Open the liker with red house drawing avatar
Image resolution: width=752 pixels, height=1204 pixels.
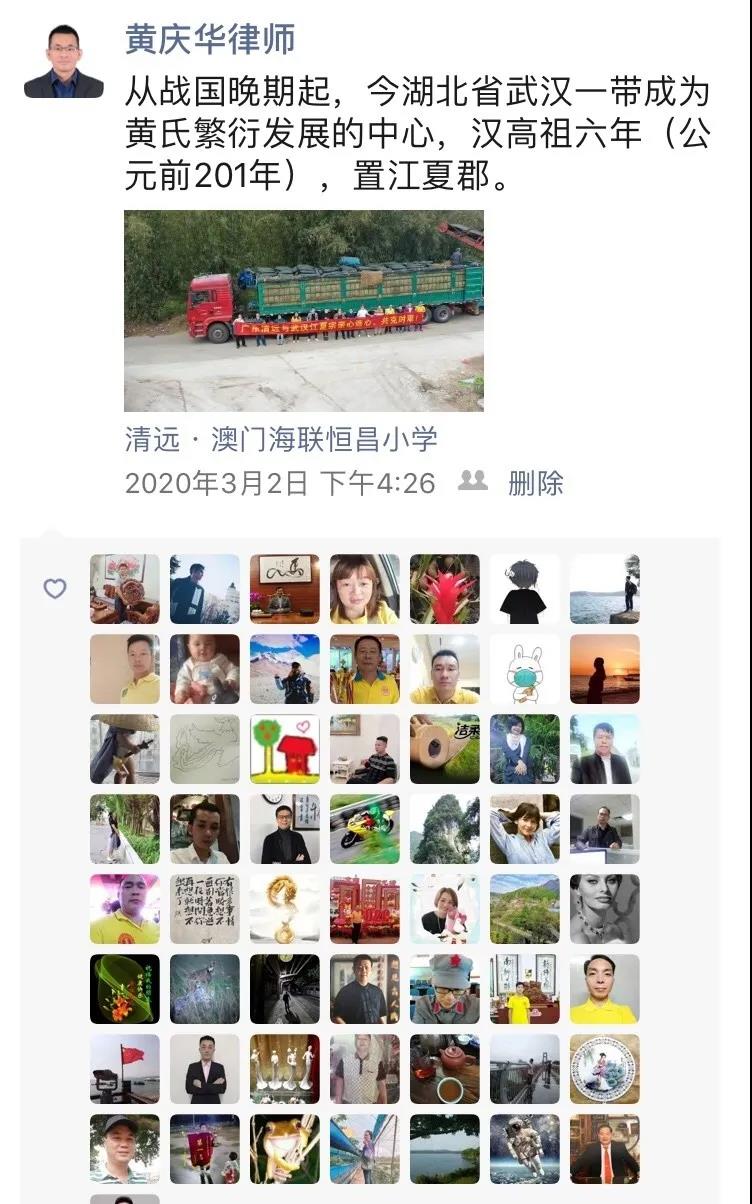[x=284, y=749]
